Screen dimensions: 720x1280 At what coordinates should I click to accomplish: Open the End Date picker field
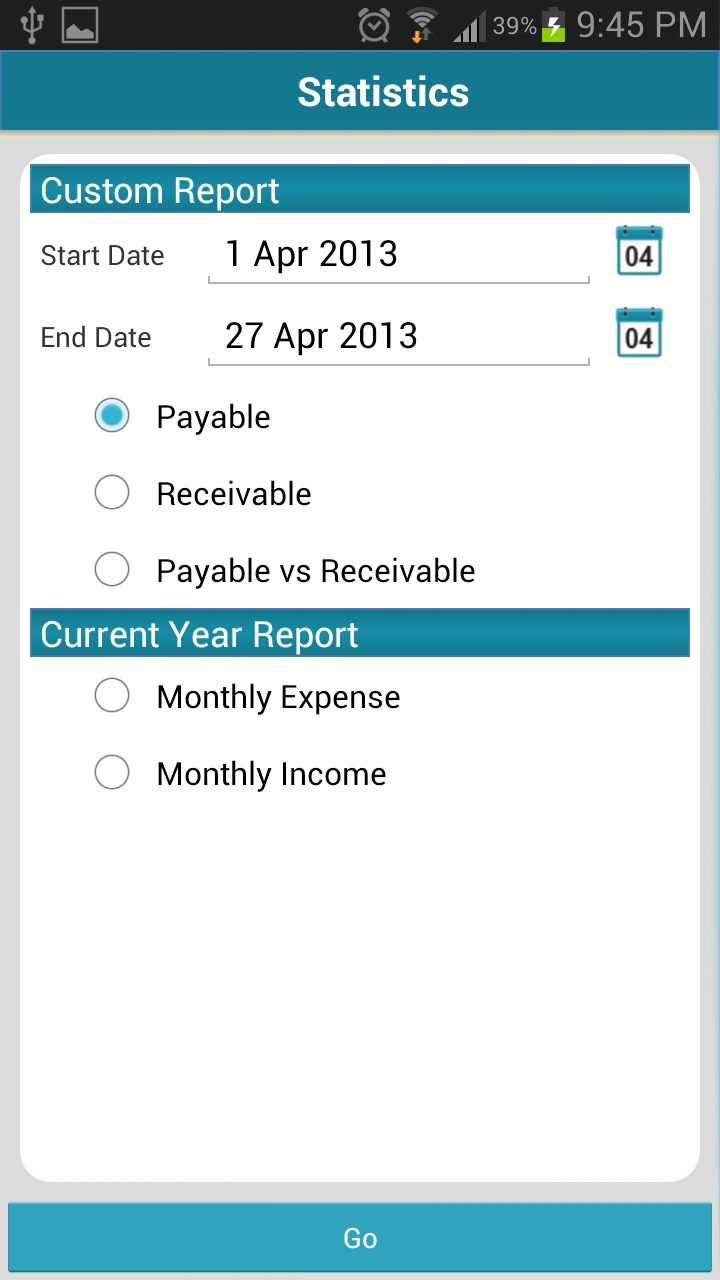(x=398, y=336)
